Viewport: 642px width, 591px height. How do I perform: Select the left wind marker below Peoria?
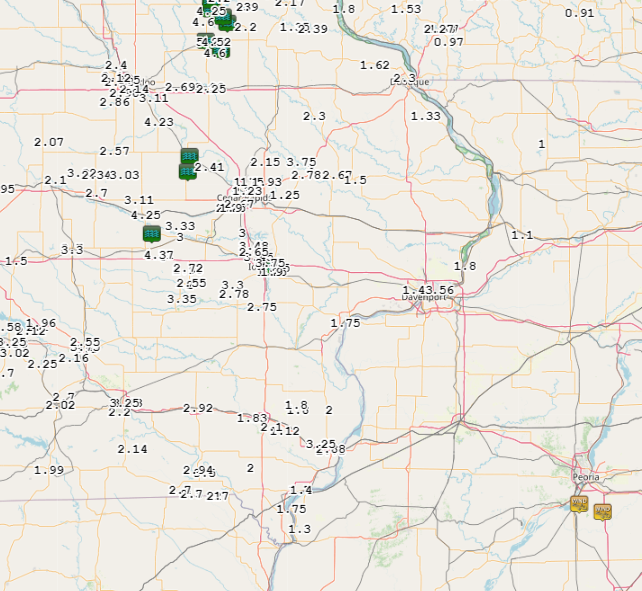pyautogui.click(x=578, y=504)
